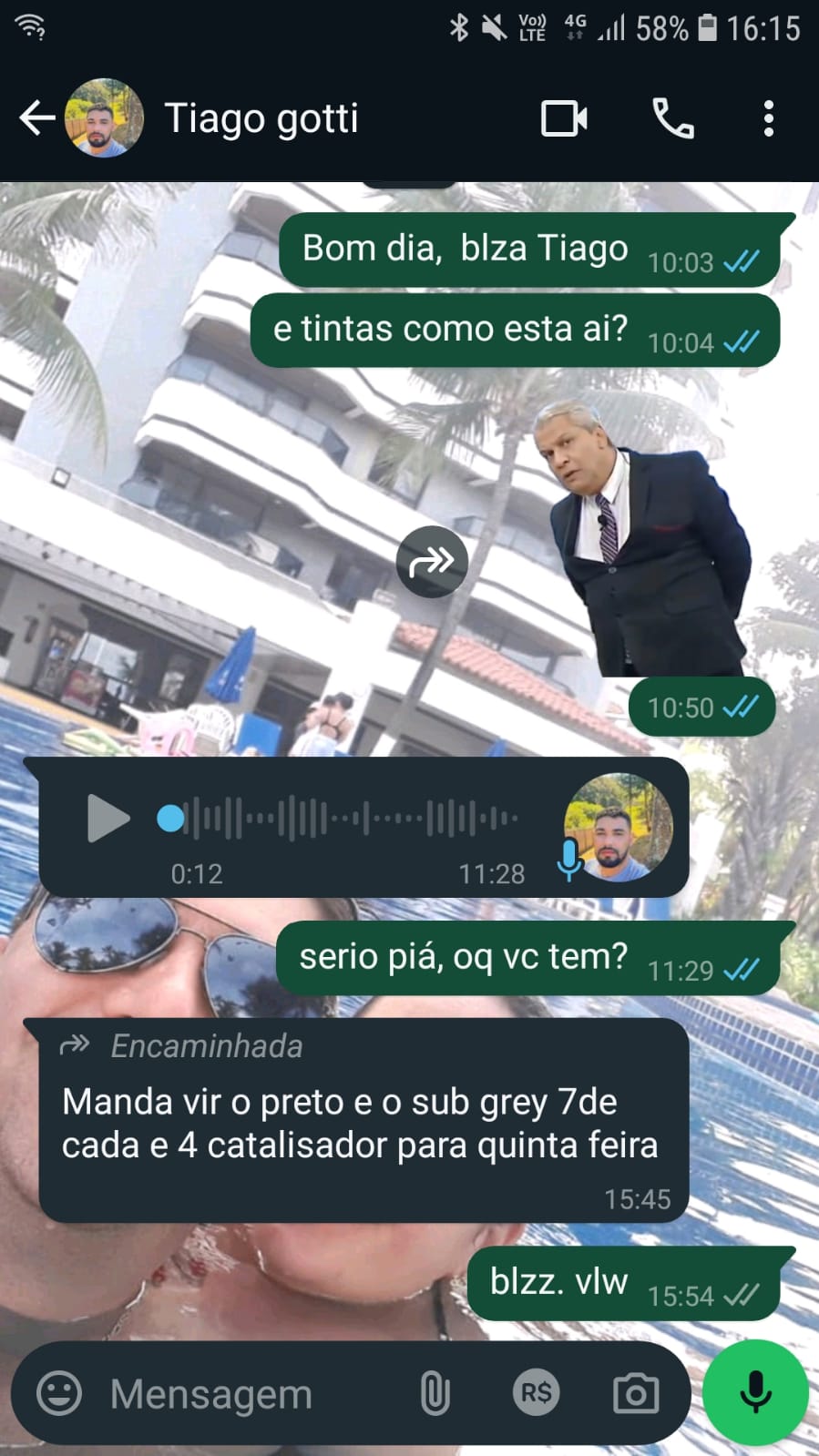Viewport: 819px width, 1456px height.
Task: Start a video call with Tiago gotti
Action: (564, 118)
